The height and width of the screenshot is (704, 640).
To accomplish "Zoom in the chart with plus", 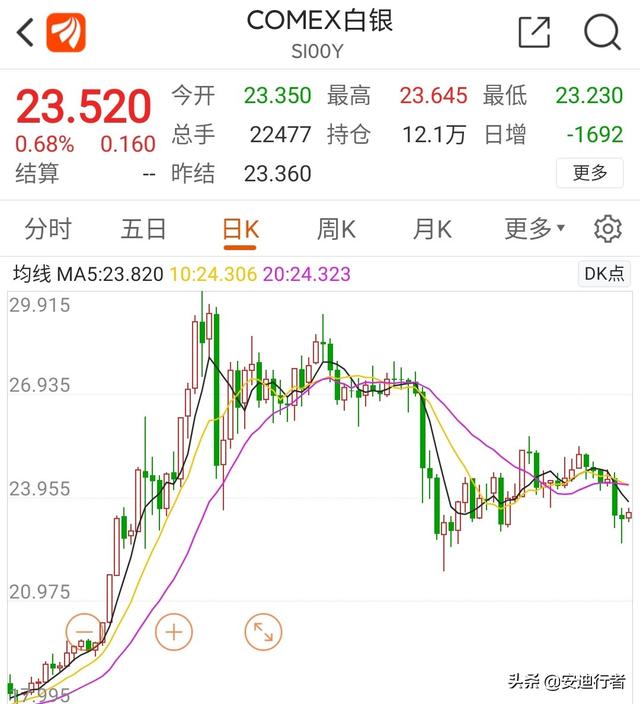I will coord(174,631).
